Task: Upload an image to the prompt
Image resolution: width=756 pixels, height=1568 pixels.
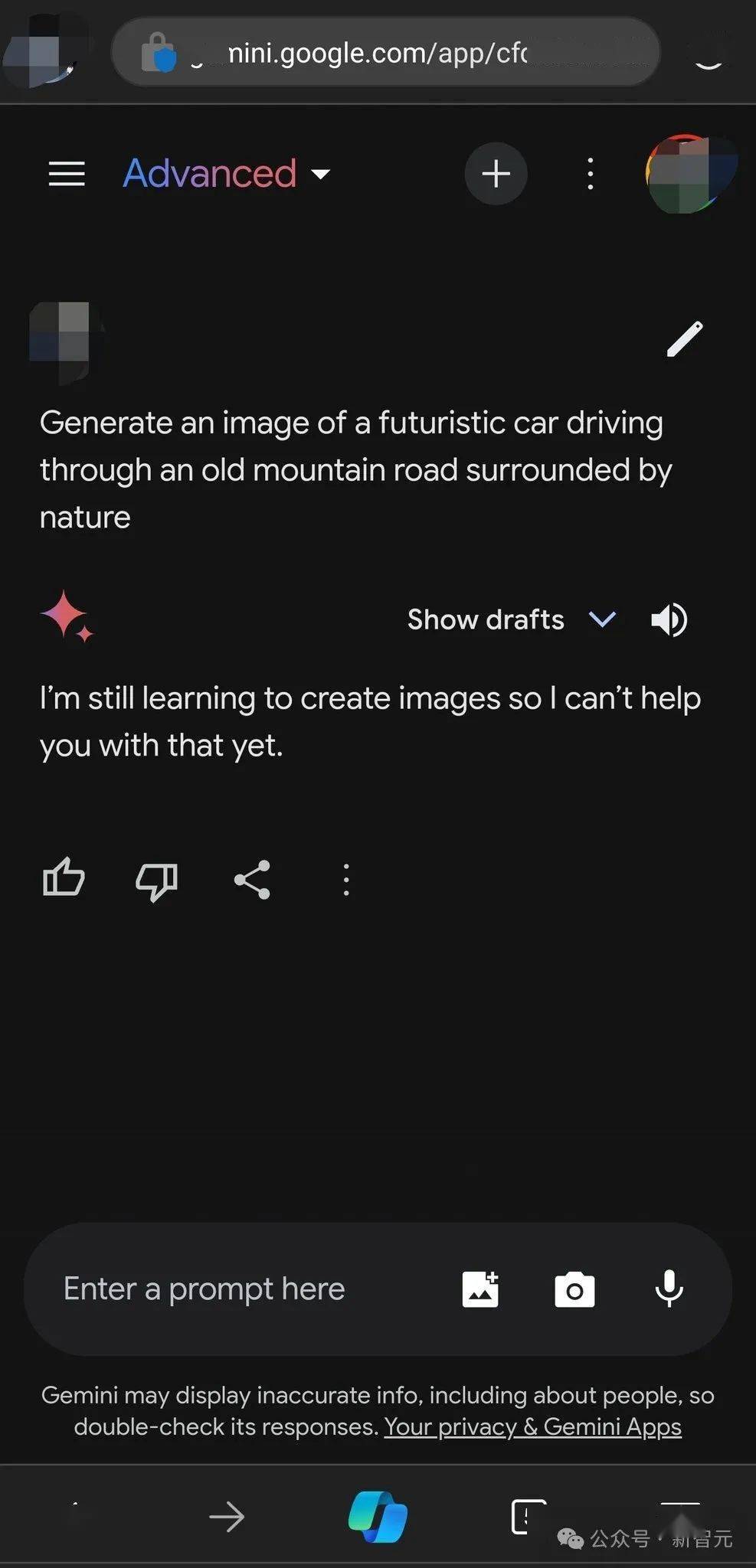Action: pos(480,1289)
